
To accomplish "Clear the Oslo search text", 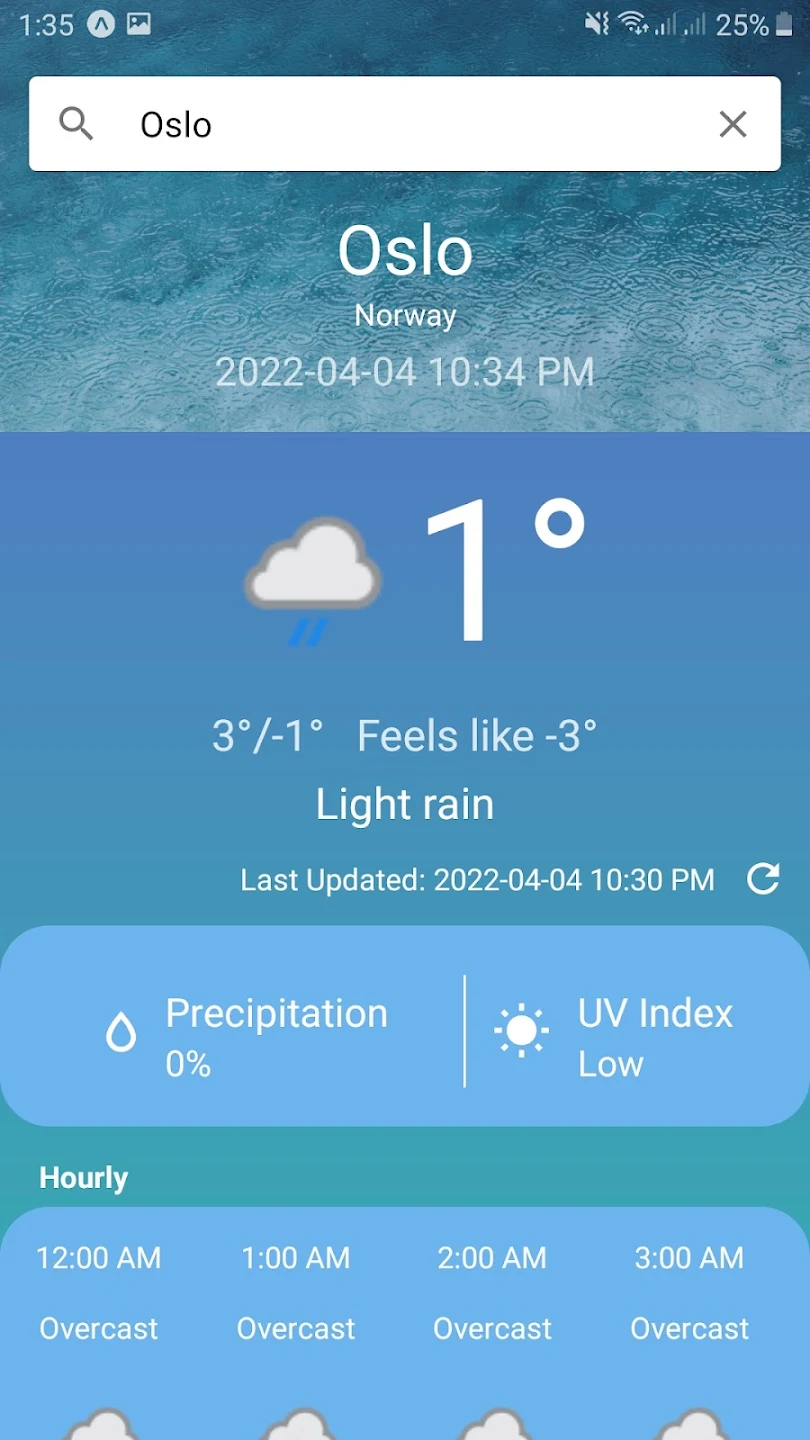I will [733, 125].
